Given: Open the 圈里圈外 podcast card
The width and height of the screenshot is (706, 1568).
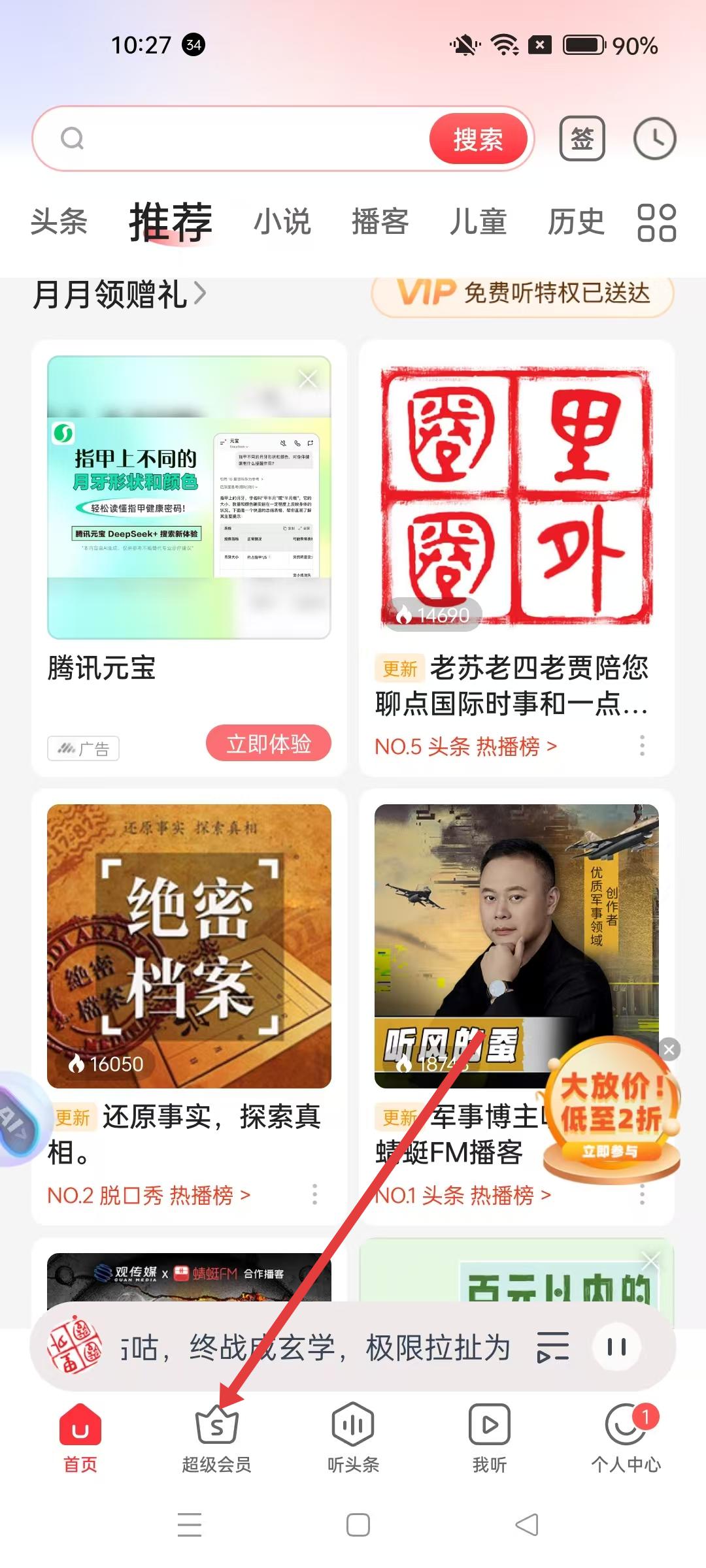Looking at the screenshot, I should pyautogui.click(x=516, y=497).
